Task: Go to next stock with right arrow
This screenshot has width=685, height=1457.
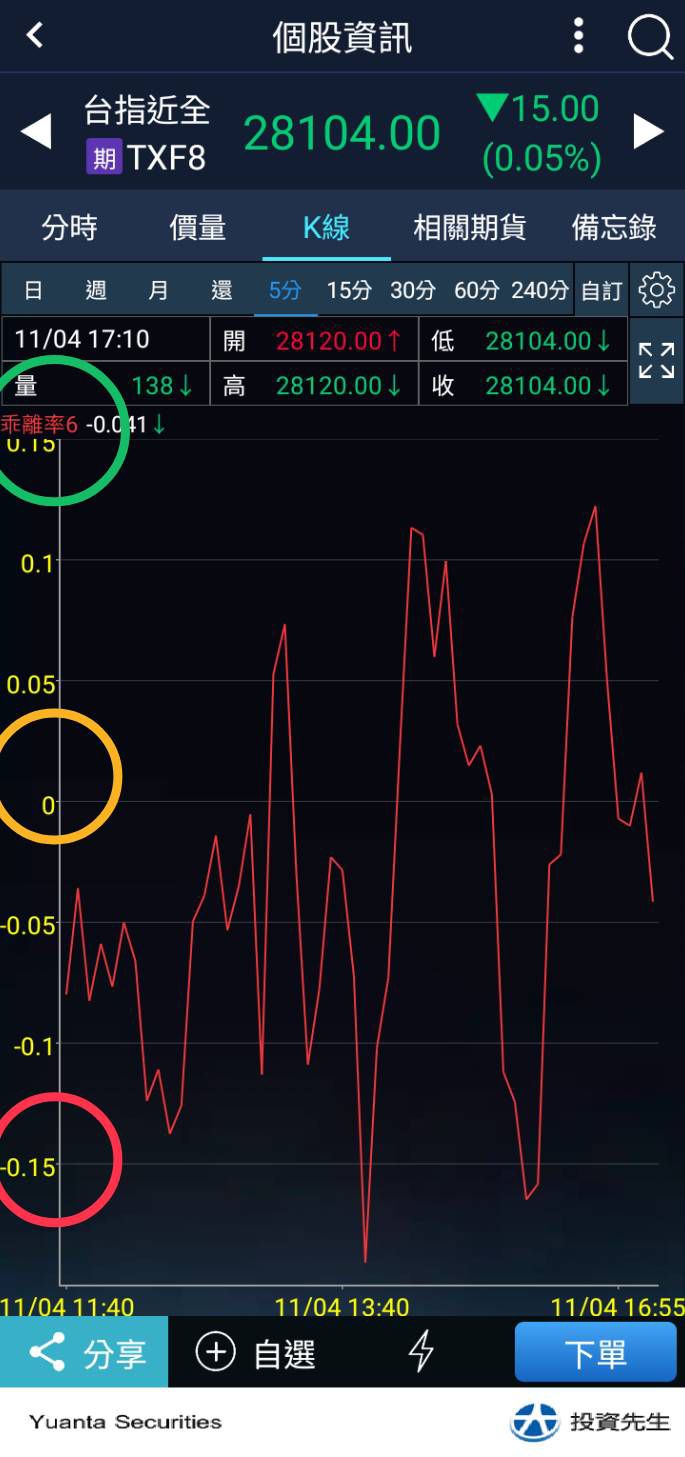Action: click(649, 132)
